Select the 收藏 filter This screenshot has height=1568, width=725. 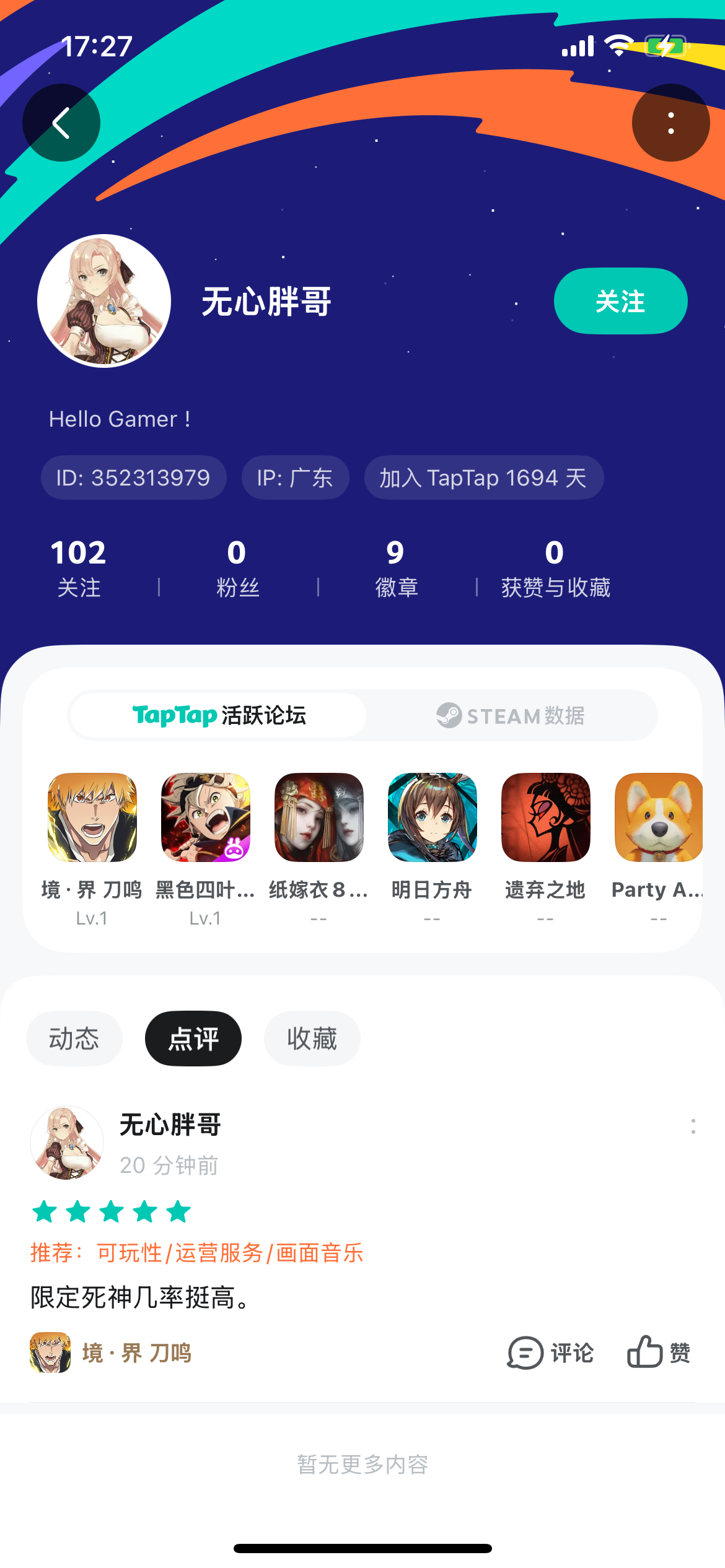312,1039
